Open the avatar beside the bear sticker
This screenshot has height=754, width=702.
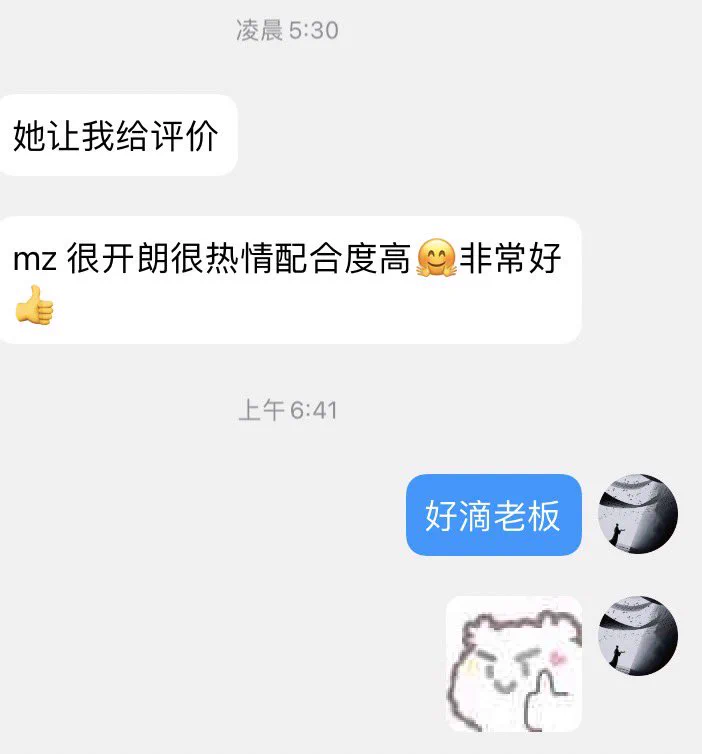[x=638, y=636]
